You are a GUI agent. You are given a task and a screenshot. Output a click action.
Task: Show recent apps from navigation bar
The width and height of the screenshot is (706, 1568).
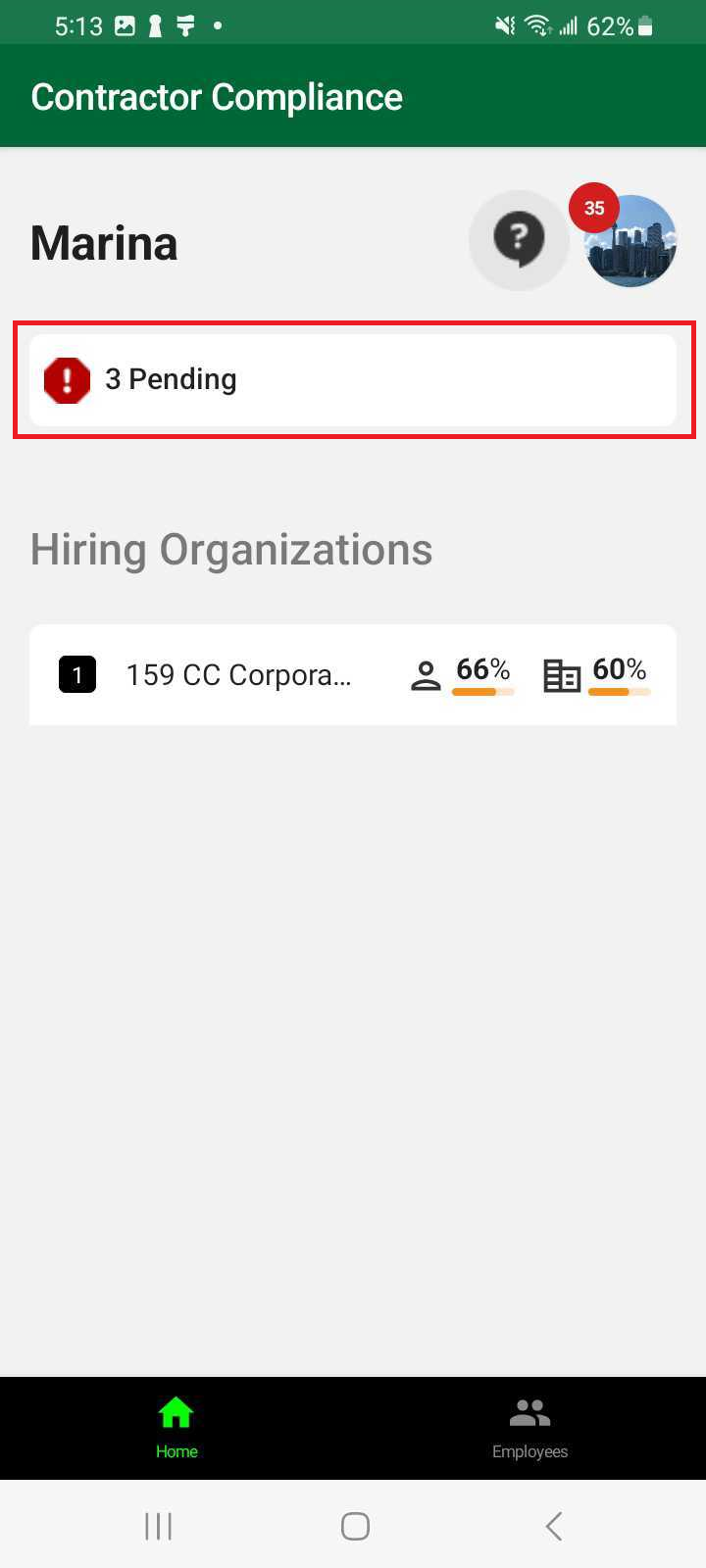point(158,1525)
